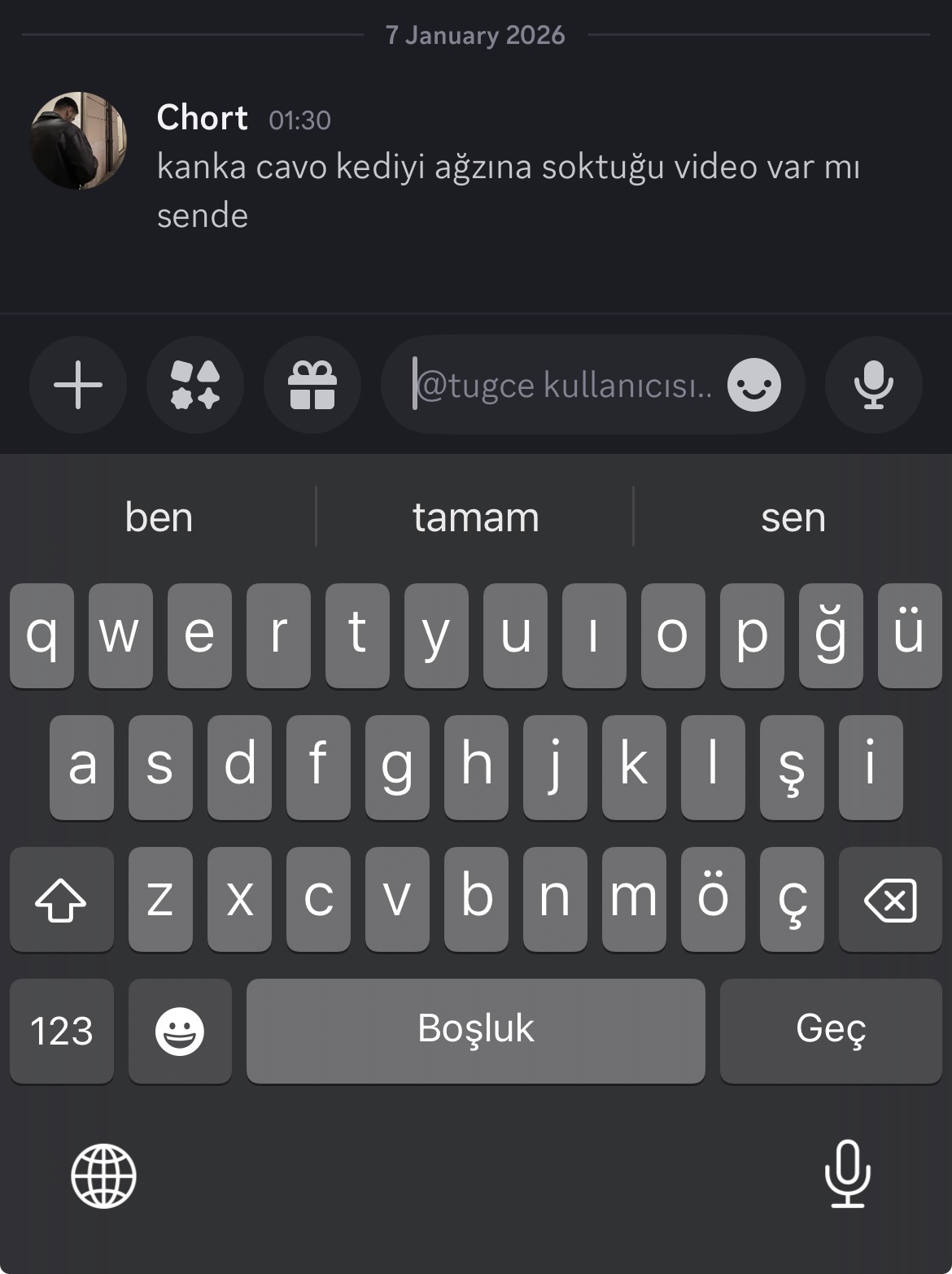Open the plus attachment menu
The height and width of the screenshot is (1274, 952).
(78, 384)
